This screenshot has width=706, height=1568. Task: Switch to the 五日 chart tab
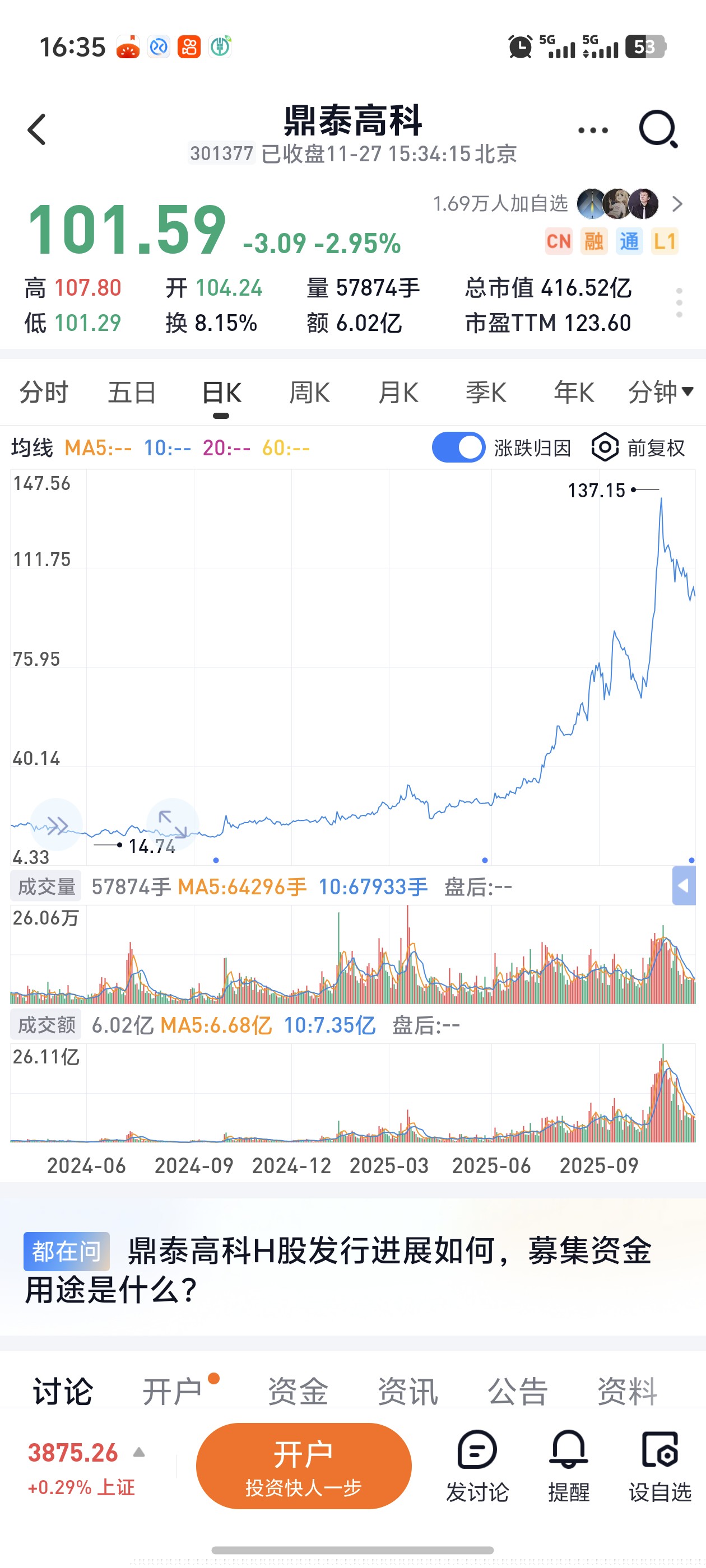point(132,393)
